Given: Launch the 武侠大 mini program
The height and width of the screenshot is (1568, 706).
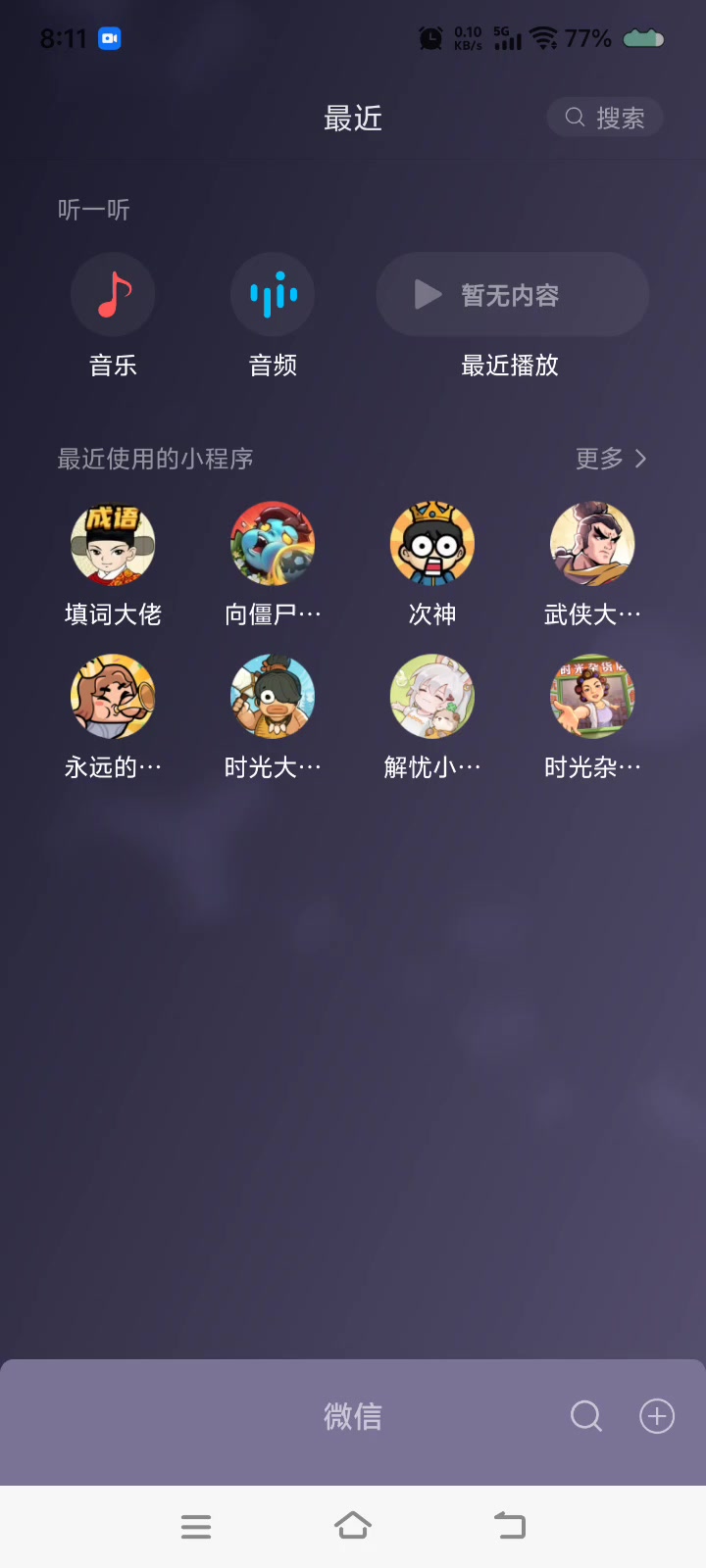Looking at the screenshot, I should (x=592, y=545).
